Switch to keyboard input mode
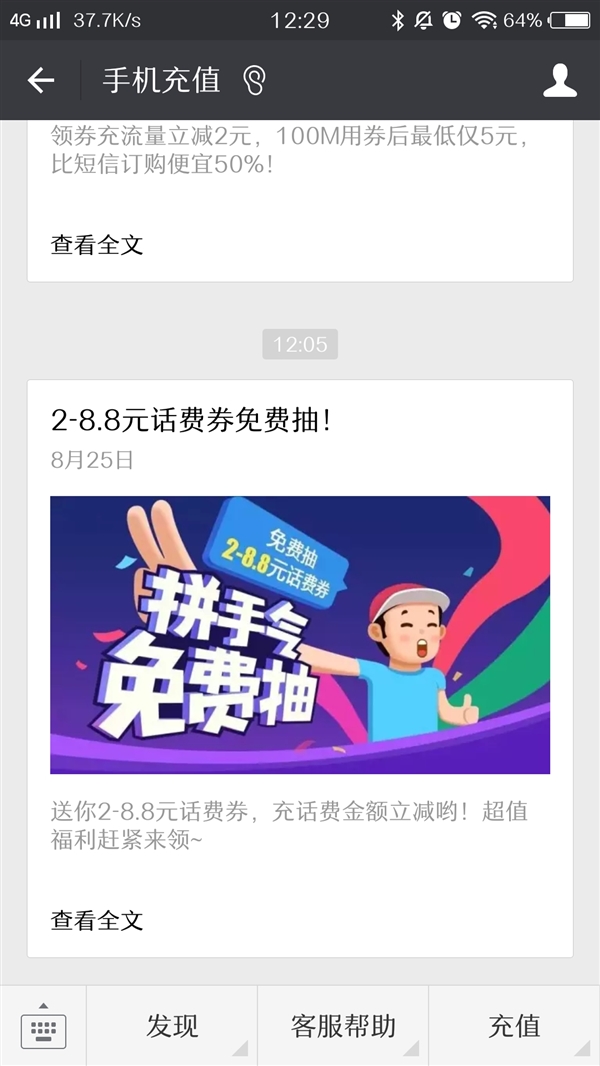Screen dimensions: 600x1066 pyautogui.click(x=43, y=1026)
